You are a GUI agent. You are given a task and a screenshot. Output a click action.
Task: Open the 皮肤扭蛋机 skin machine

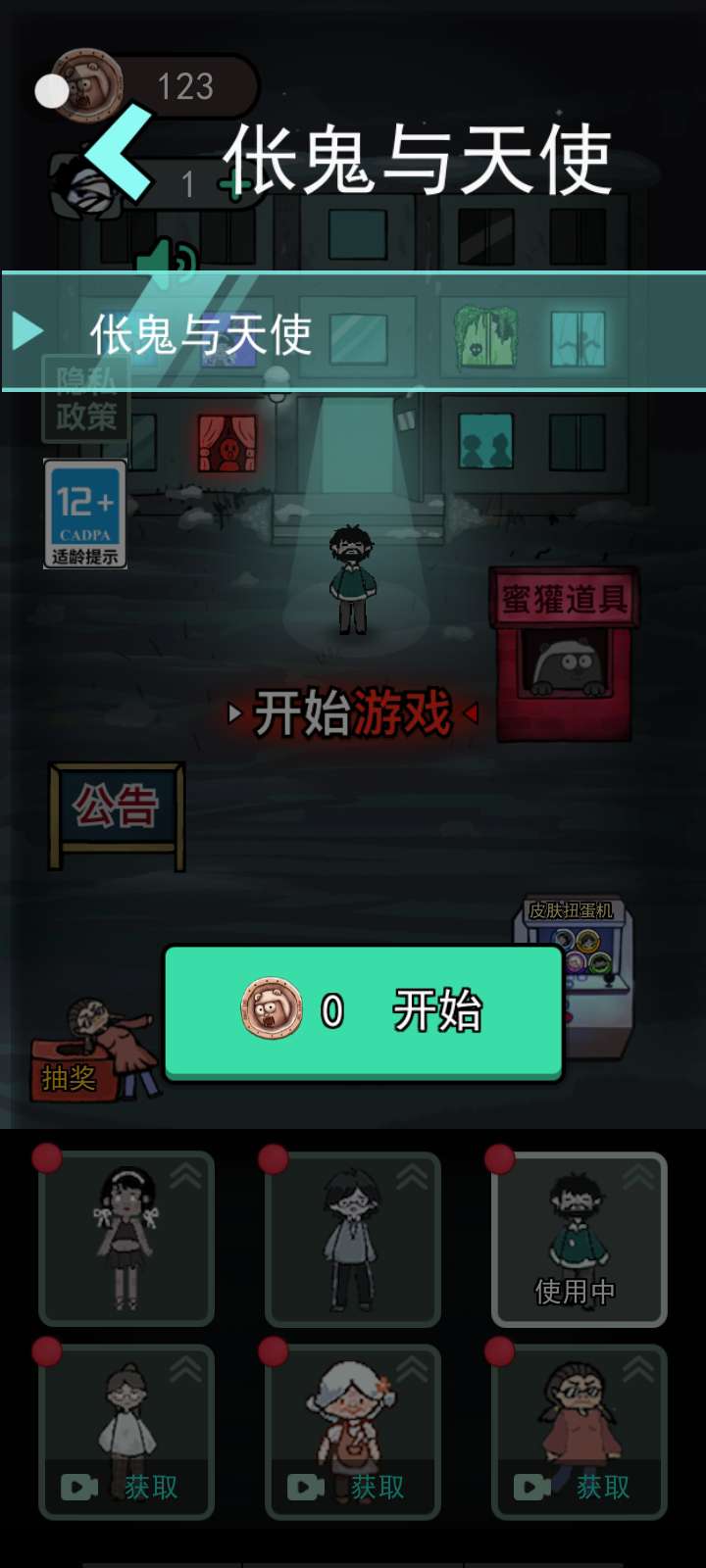tap(575, 976)
